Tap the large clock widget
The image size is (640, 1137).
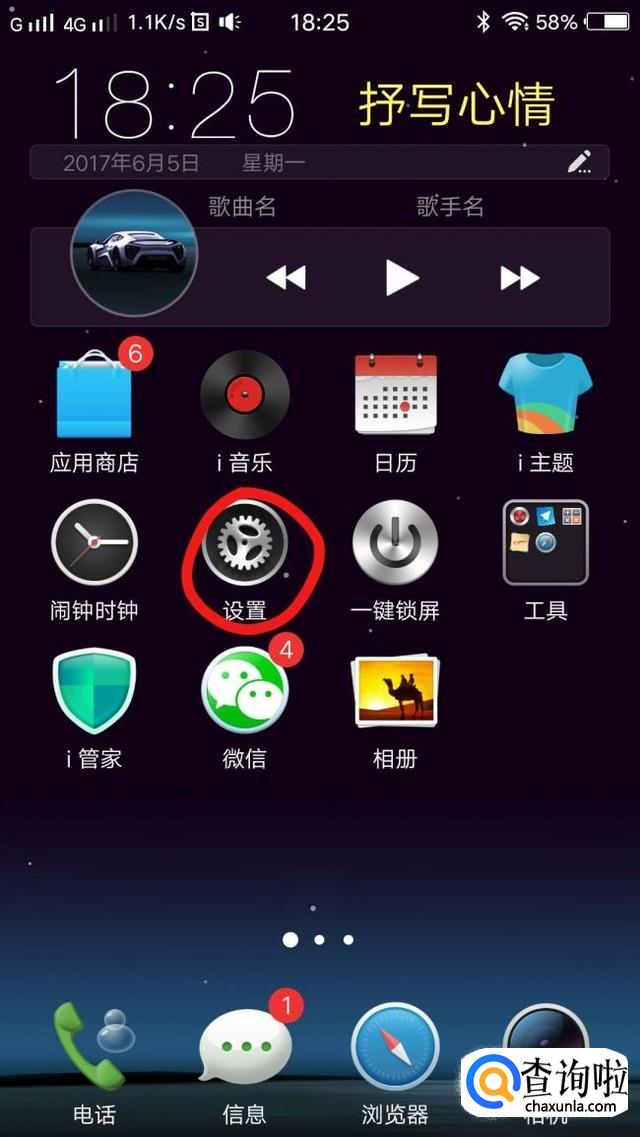(175, 103)
